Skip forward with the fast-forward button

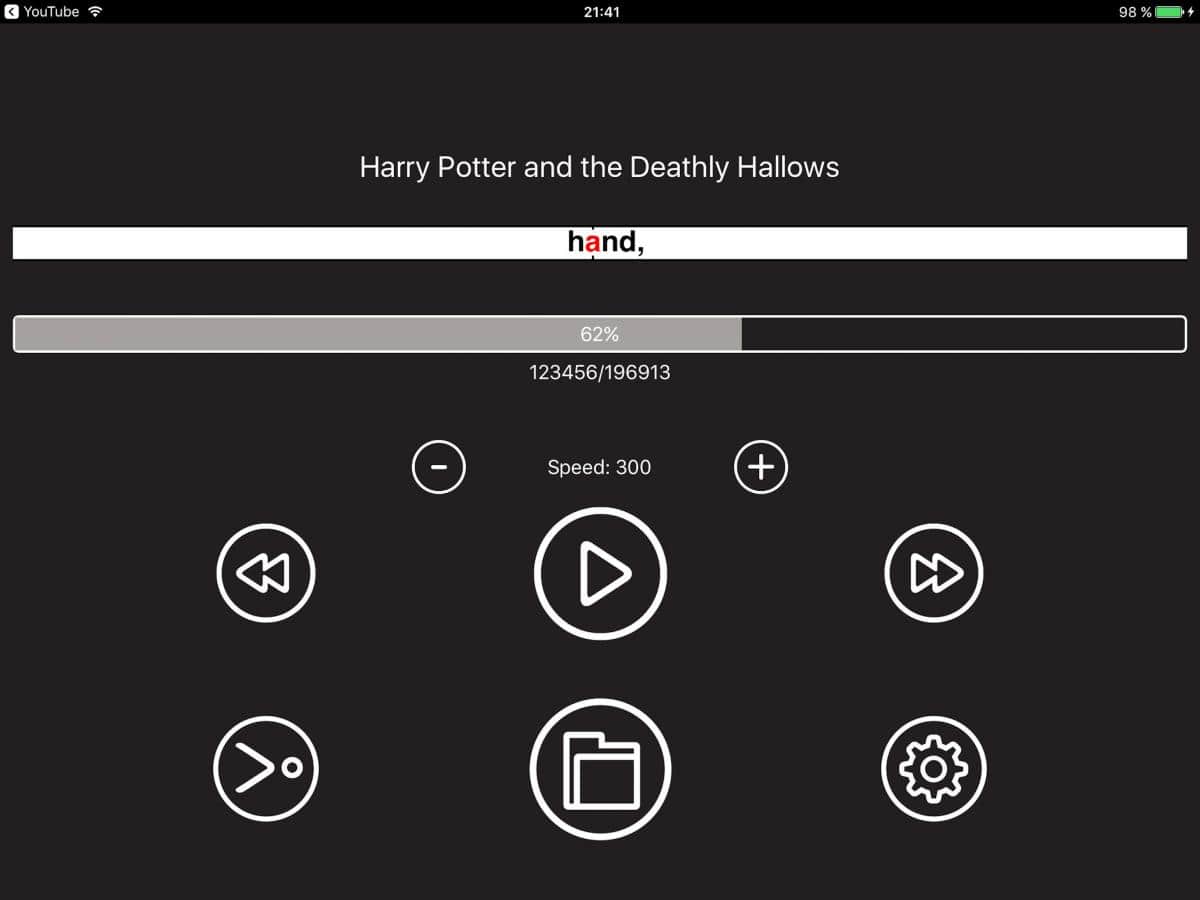coord(934,573)
